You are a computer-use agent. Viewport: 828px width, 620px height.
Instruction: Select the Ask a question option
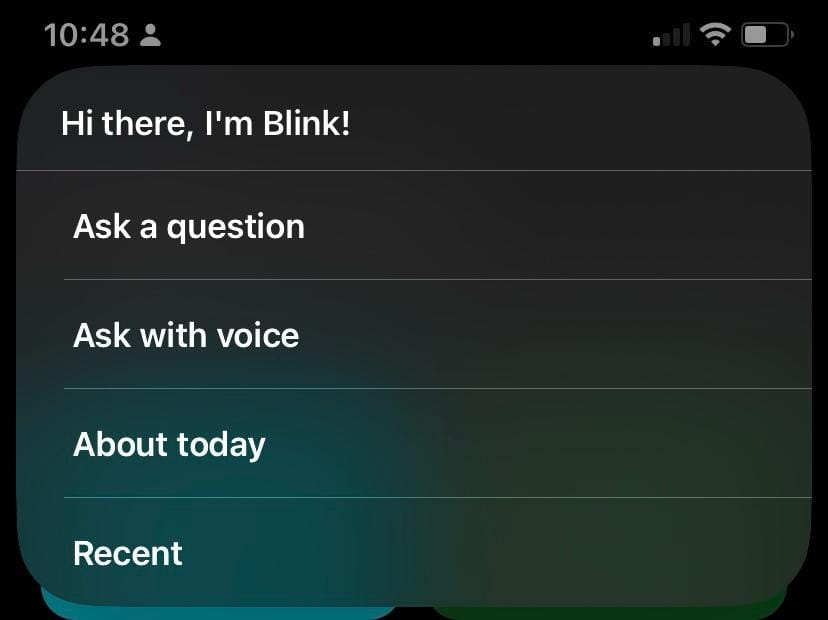coord(189,226)
